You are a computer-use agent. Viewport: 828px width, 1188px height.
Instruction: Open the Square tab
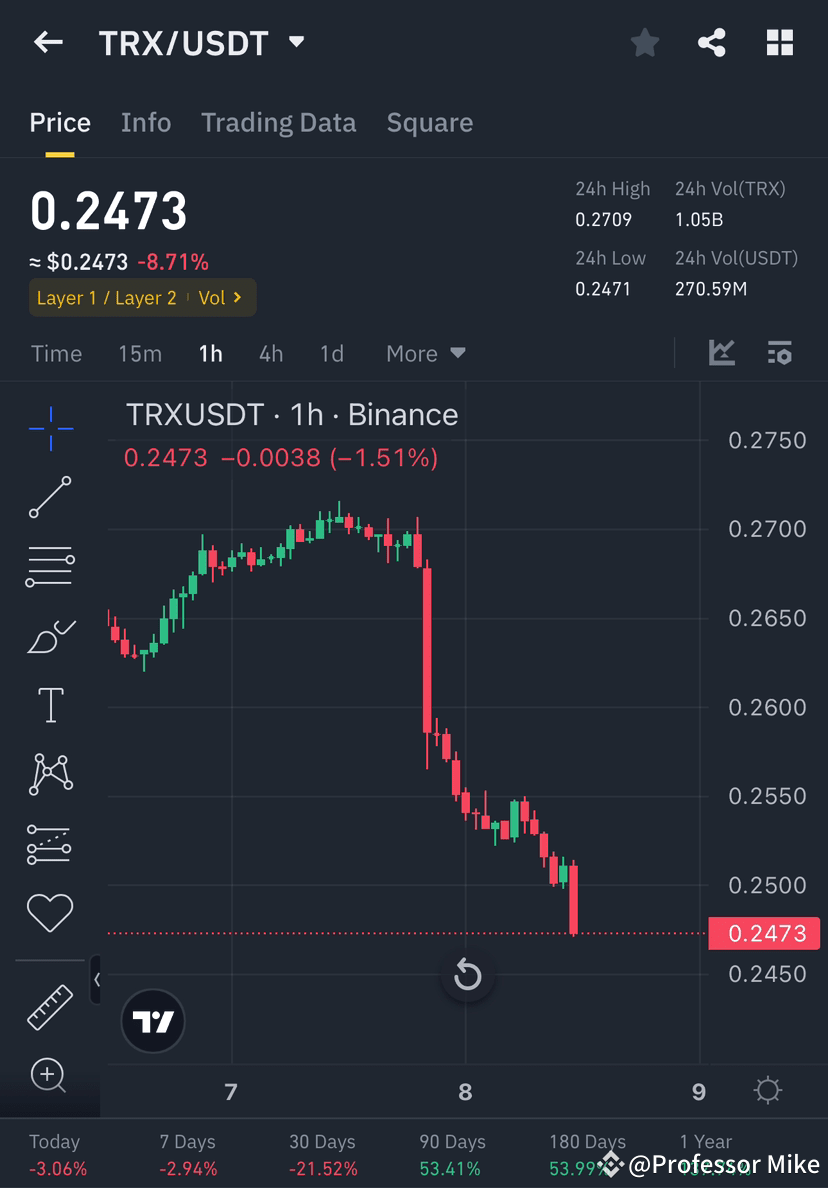pos(429,122)
